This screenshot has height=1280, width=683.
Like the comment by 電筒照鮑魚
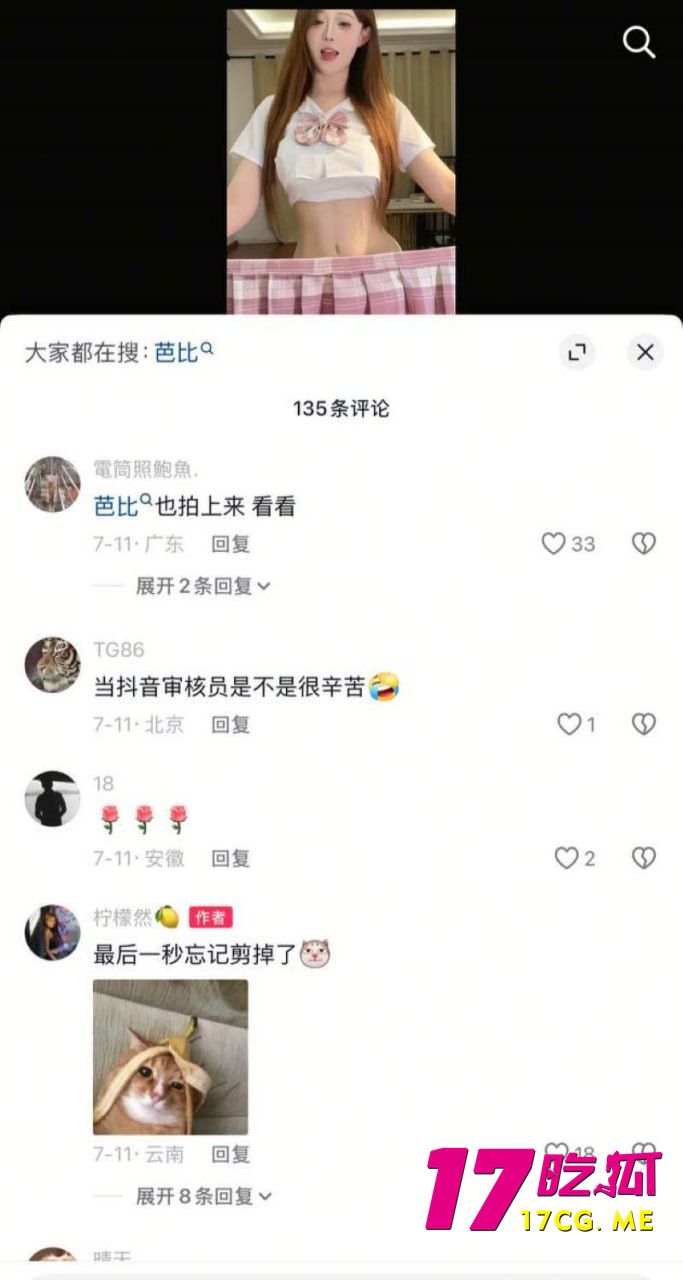pyautogui.click(x=553, y=544)
